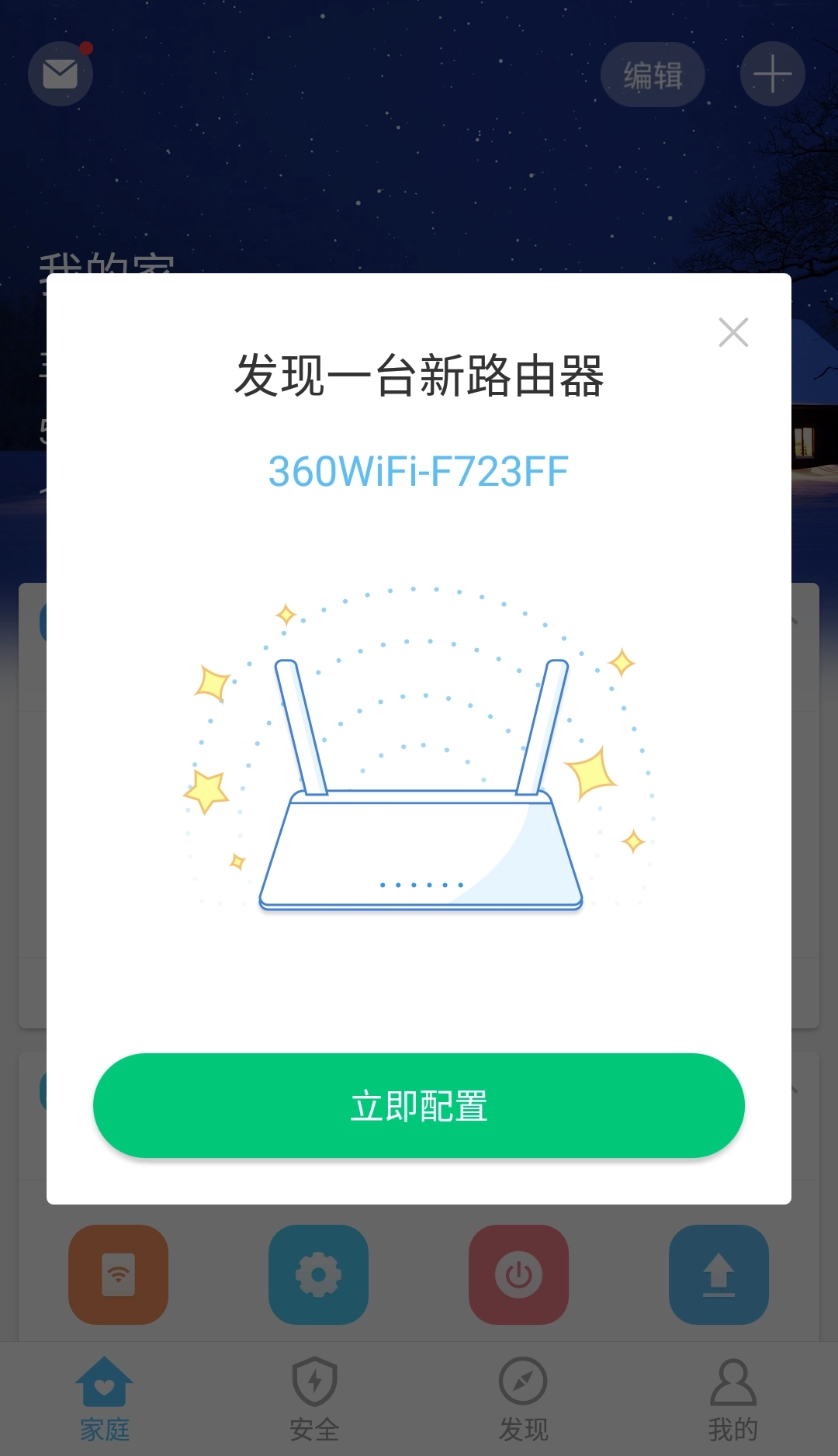Select the orange WiFi card shortcut icon

click(117, 1274)
